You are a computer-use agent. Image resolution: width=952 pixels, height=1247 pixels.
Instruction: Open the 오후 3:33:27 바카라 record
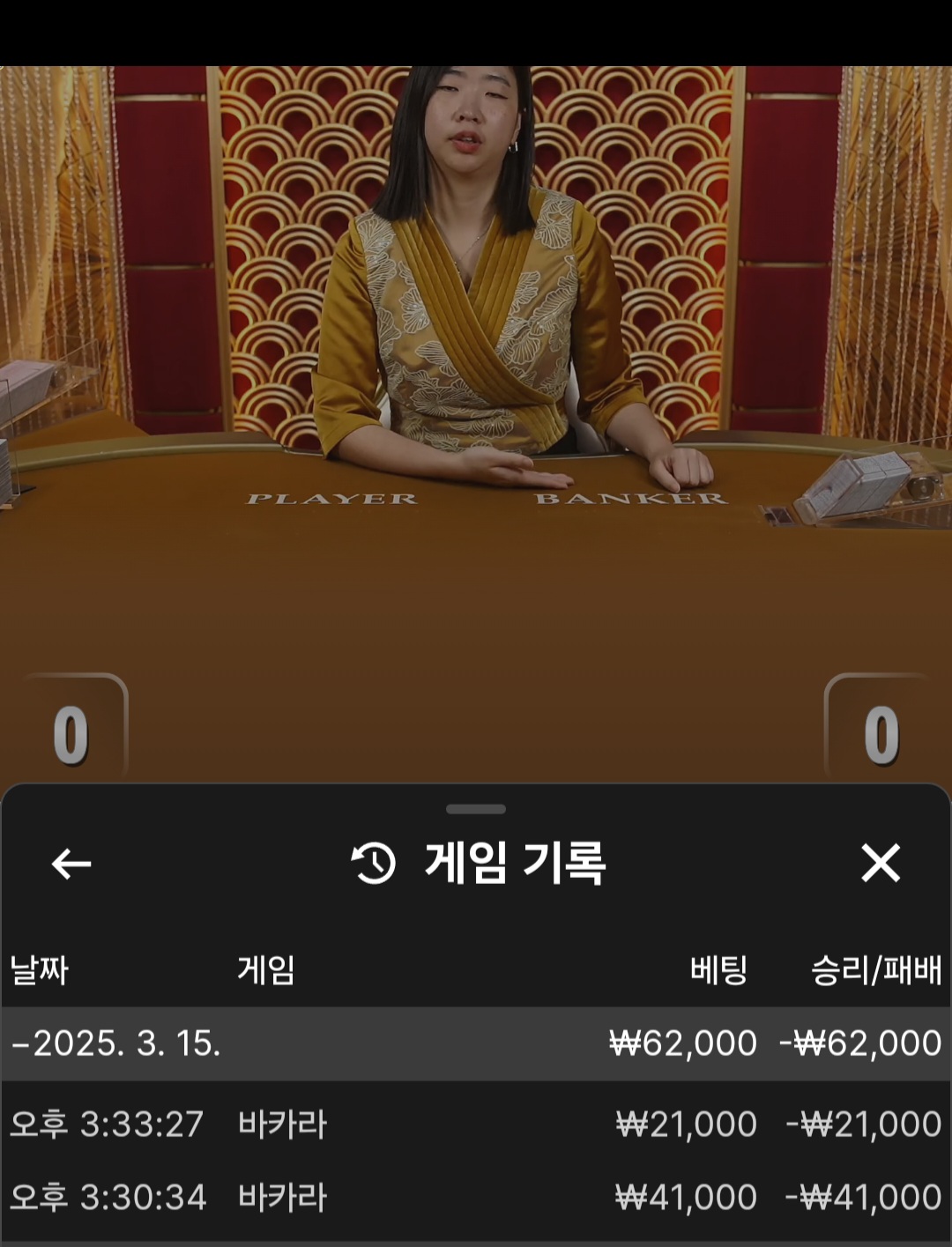coord(476,1125)
